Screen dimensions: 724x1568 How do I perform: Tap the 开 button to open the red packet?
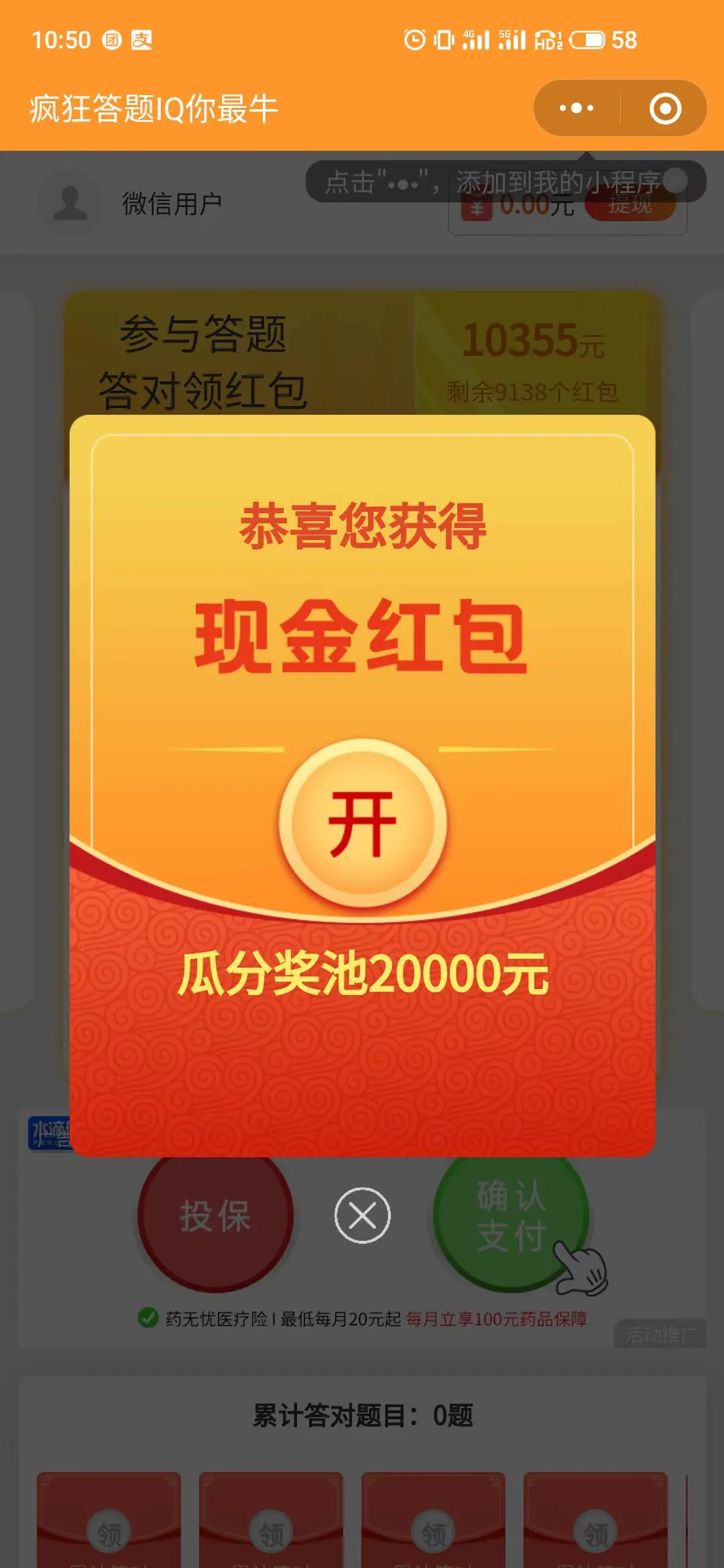coord(363,823)
